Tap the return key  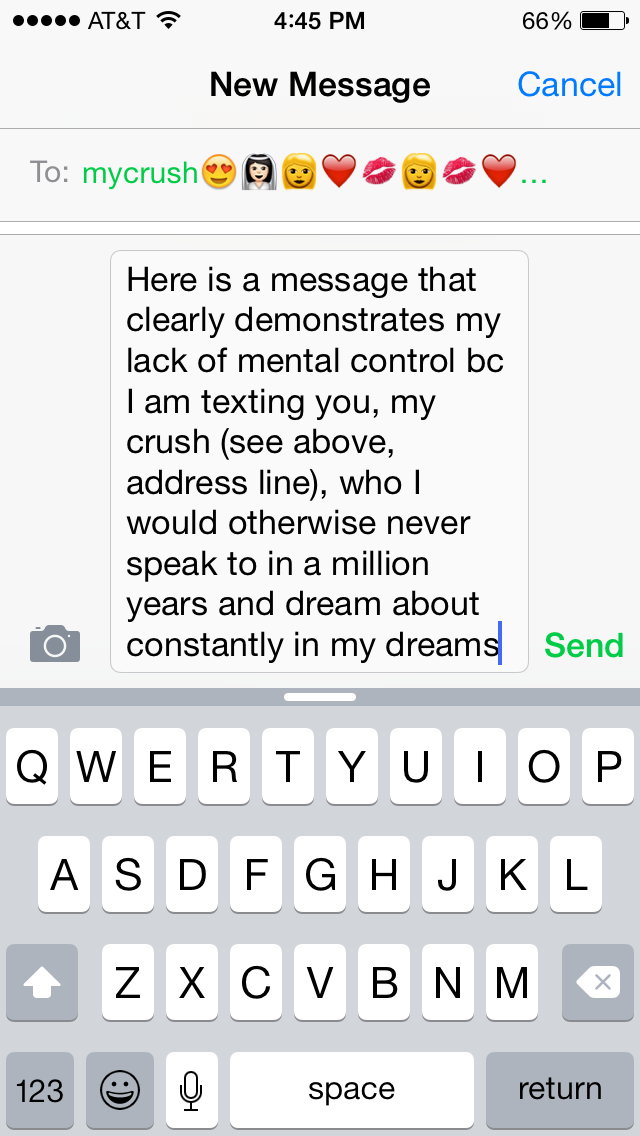560,1088
